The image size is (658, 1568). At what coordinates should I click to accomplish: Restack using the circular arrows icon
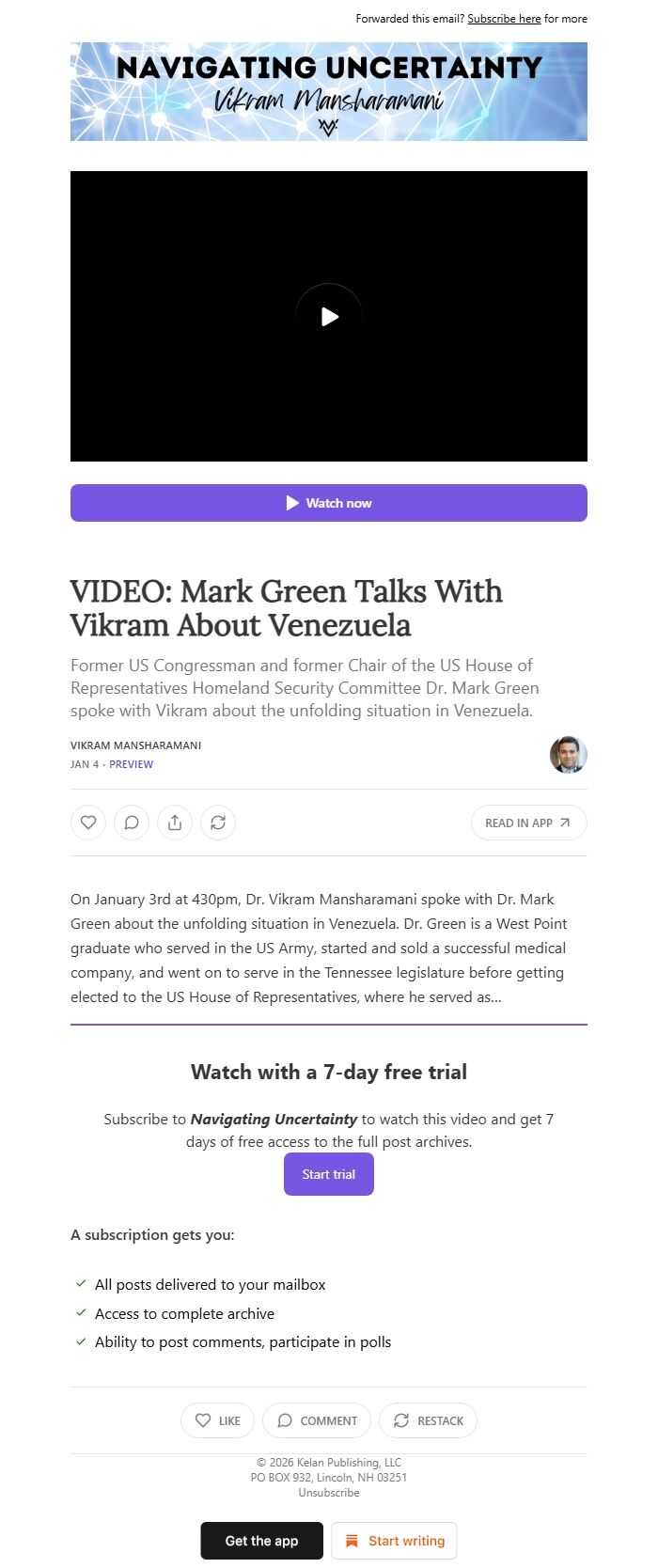click(218, 823)
